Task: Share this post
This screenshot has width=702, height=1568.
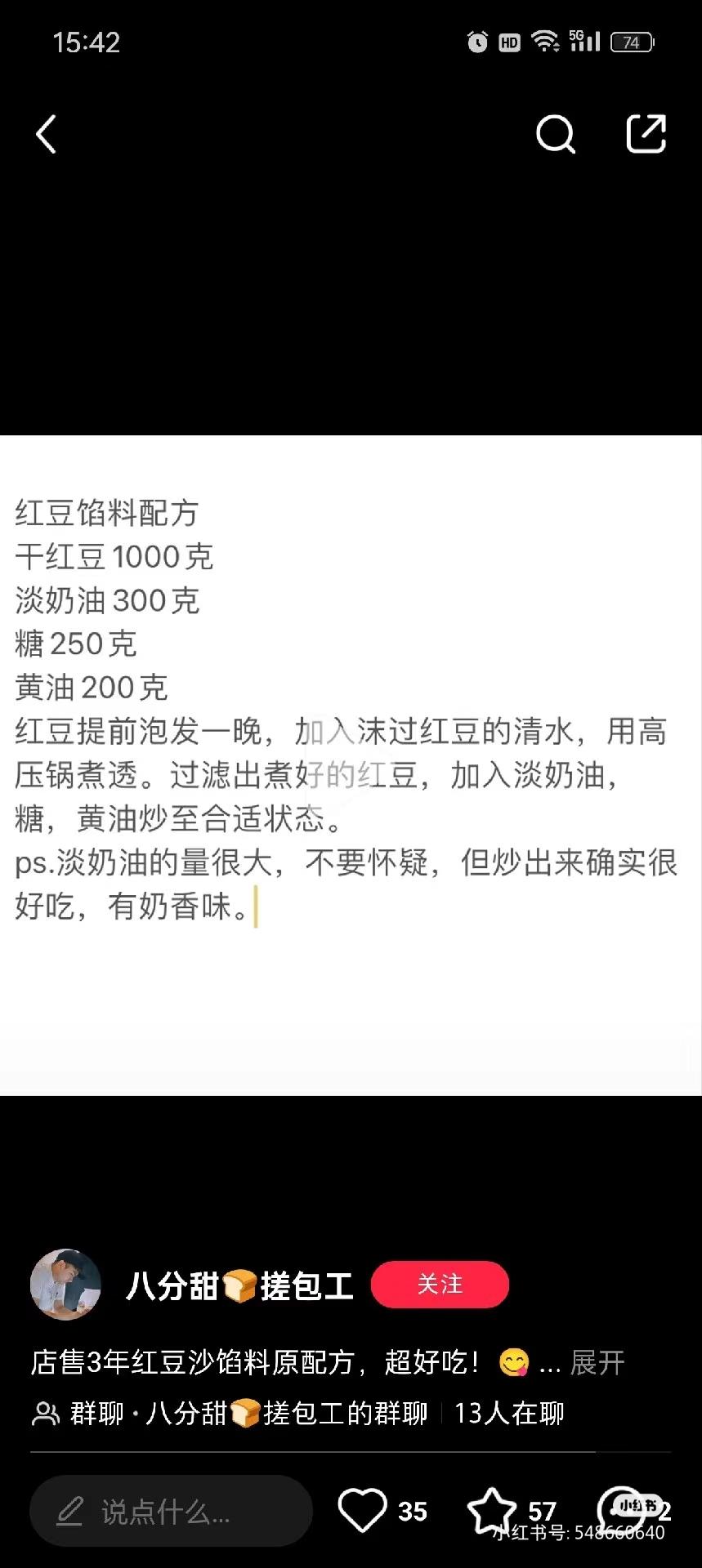Action: coord(646,134)
